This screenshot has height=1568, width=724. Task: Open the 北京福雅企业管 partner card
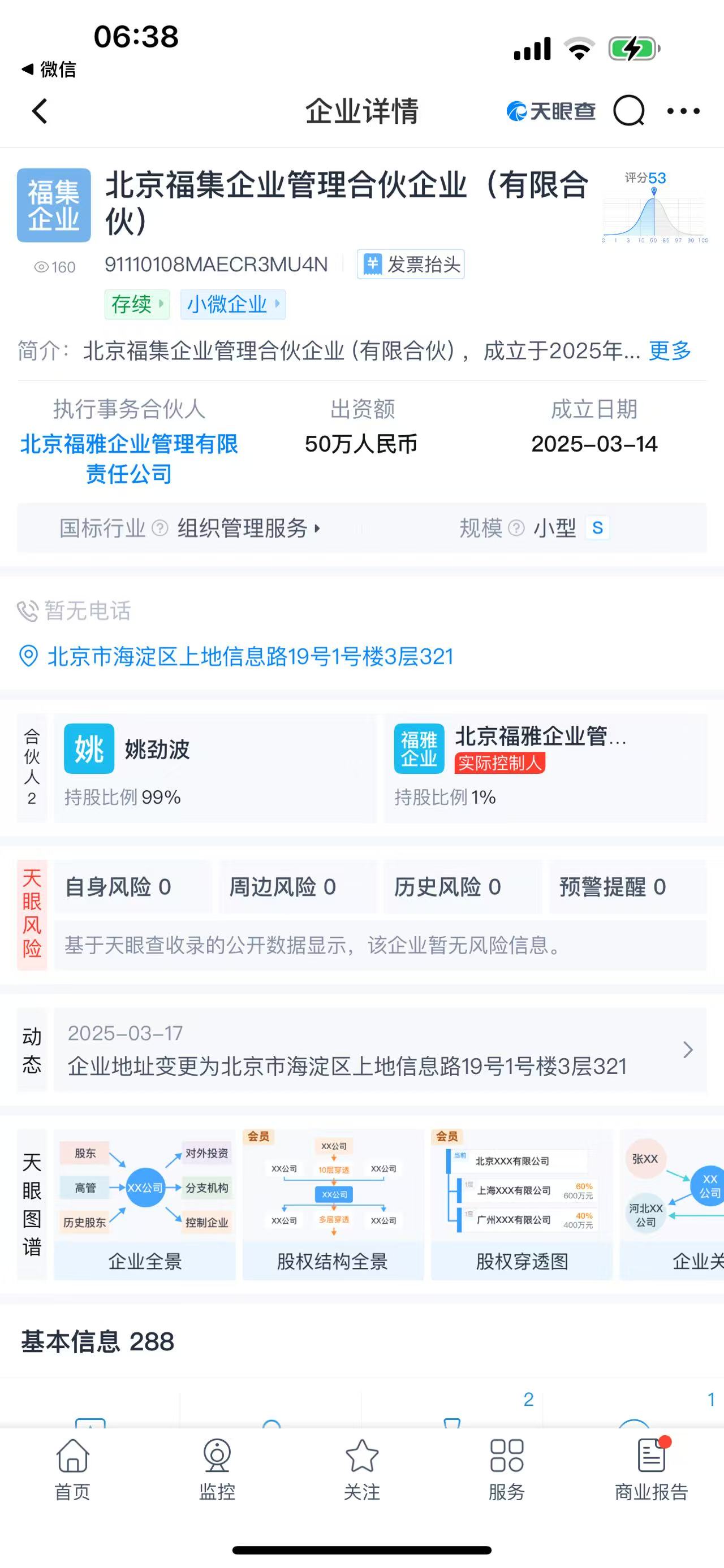545,768
